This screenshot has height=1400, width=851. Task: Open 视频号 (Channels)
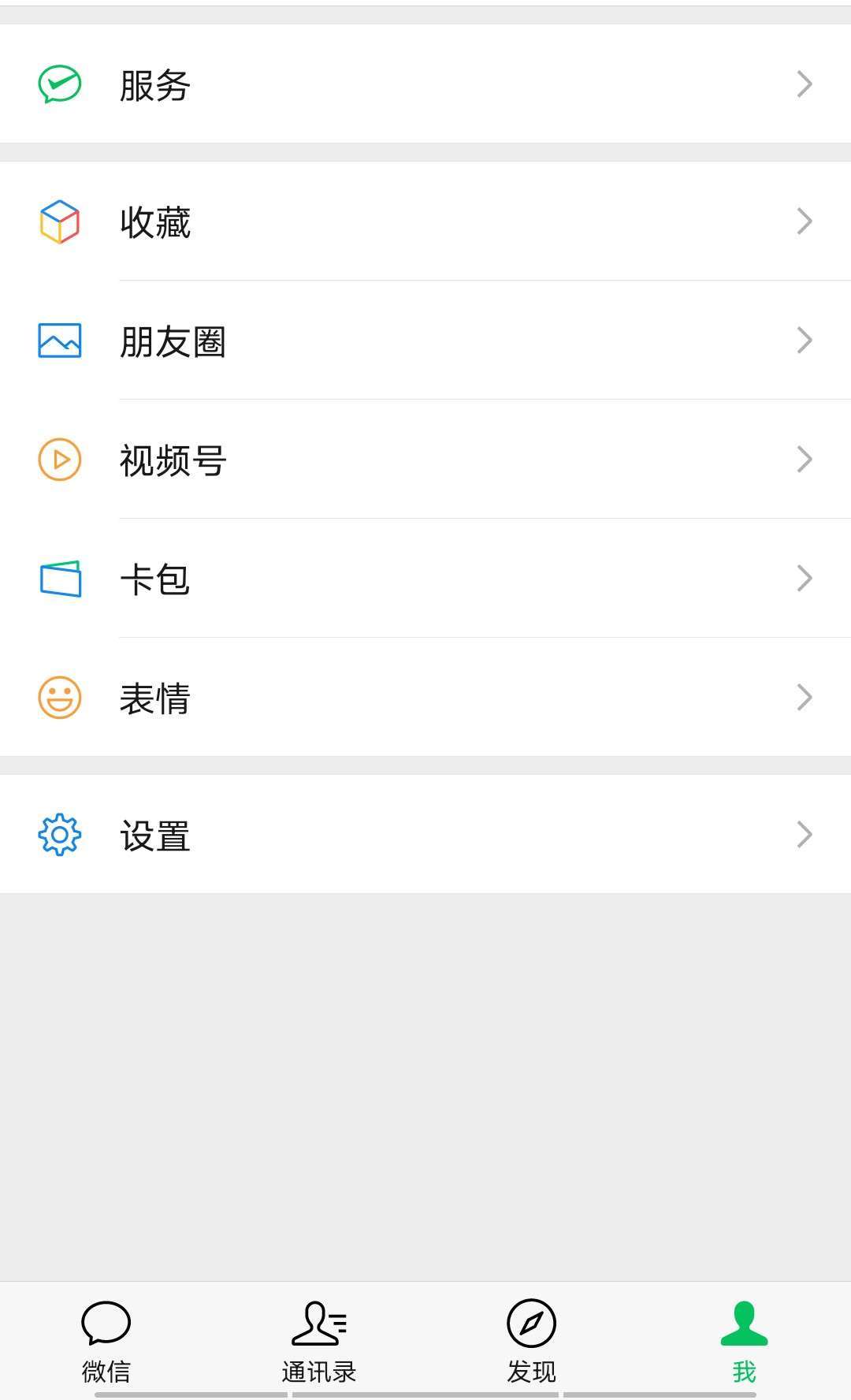pos(425,460)
